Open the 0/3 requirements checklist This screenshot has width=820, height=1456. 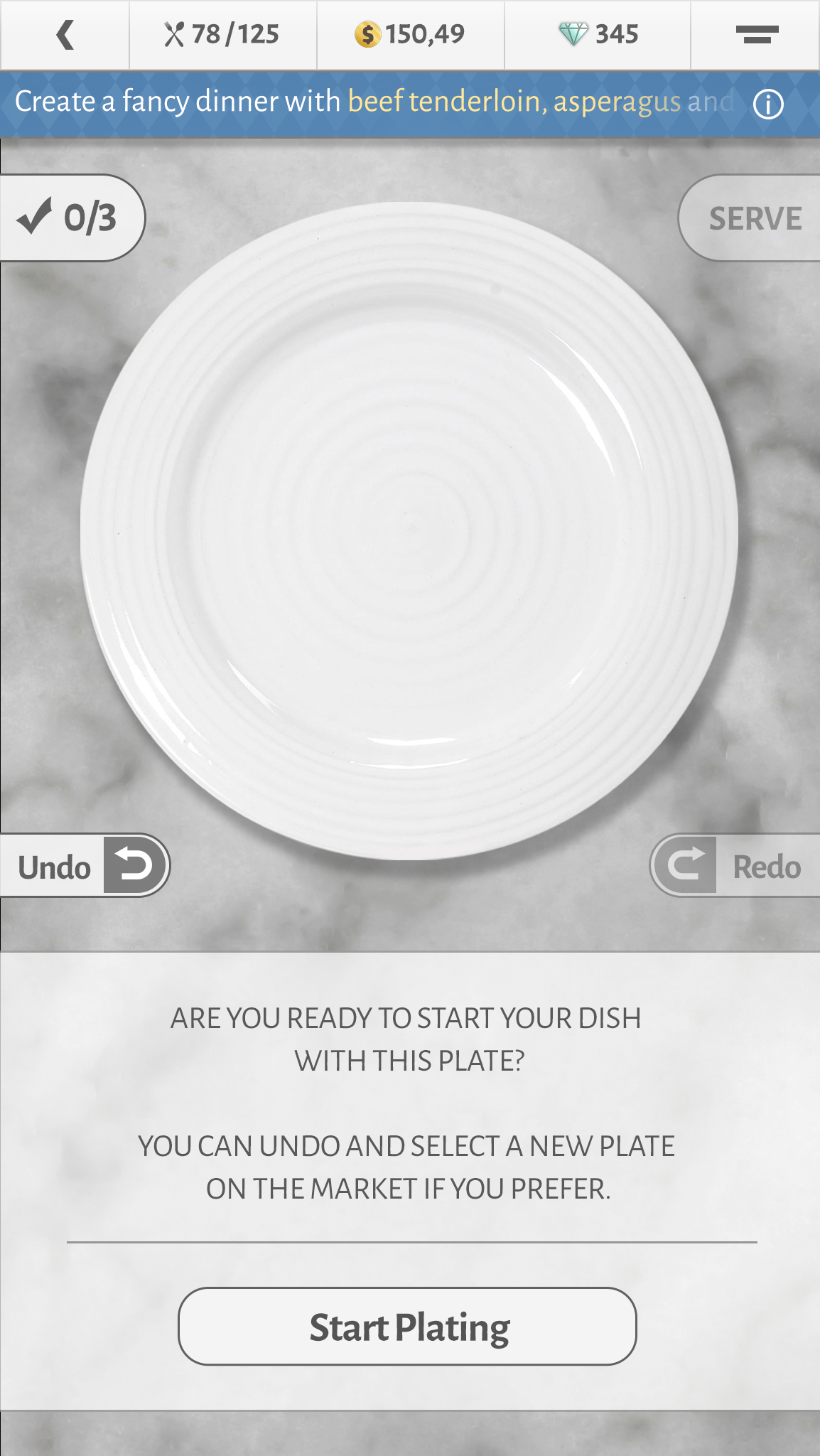point(71,218)
